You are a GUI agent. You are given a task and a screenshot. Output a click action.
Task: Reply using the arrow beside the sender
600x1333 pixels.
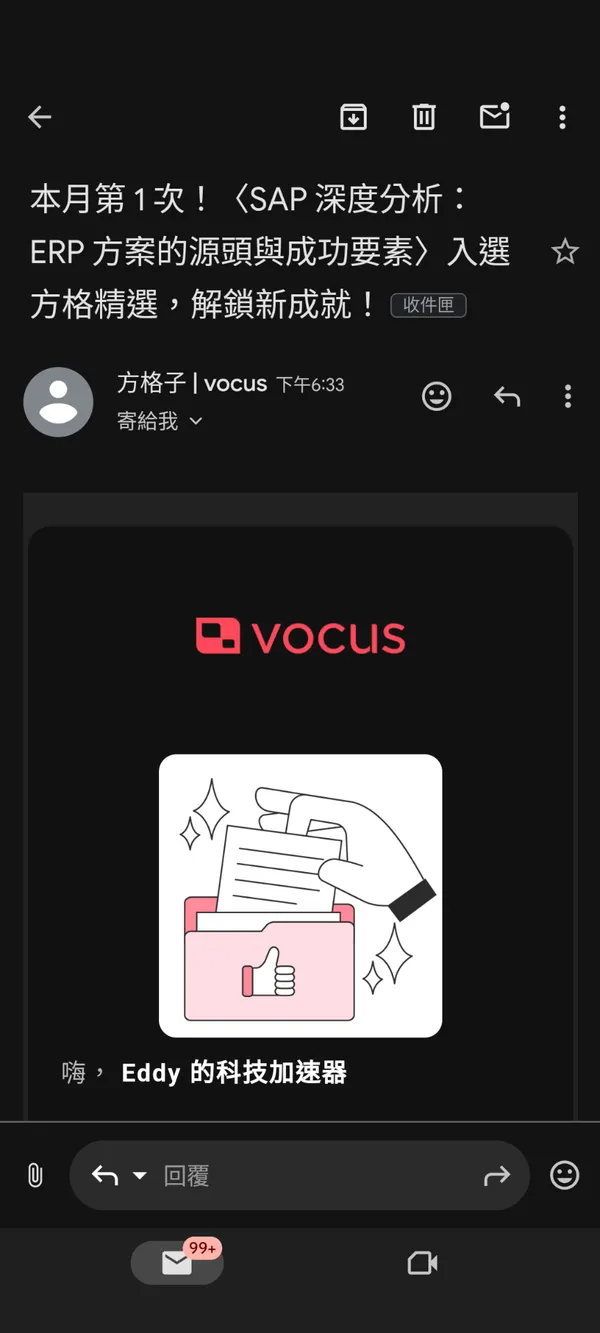pyautogui.click(x=507, y=397)
